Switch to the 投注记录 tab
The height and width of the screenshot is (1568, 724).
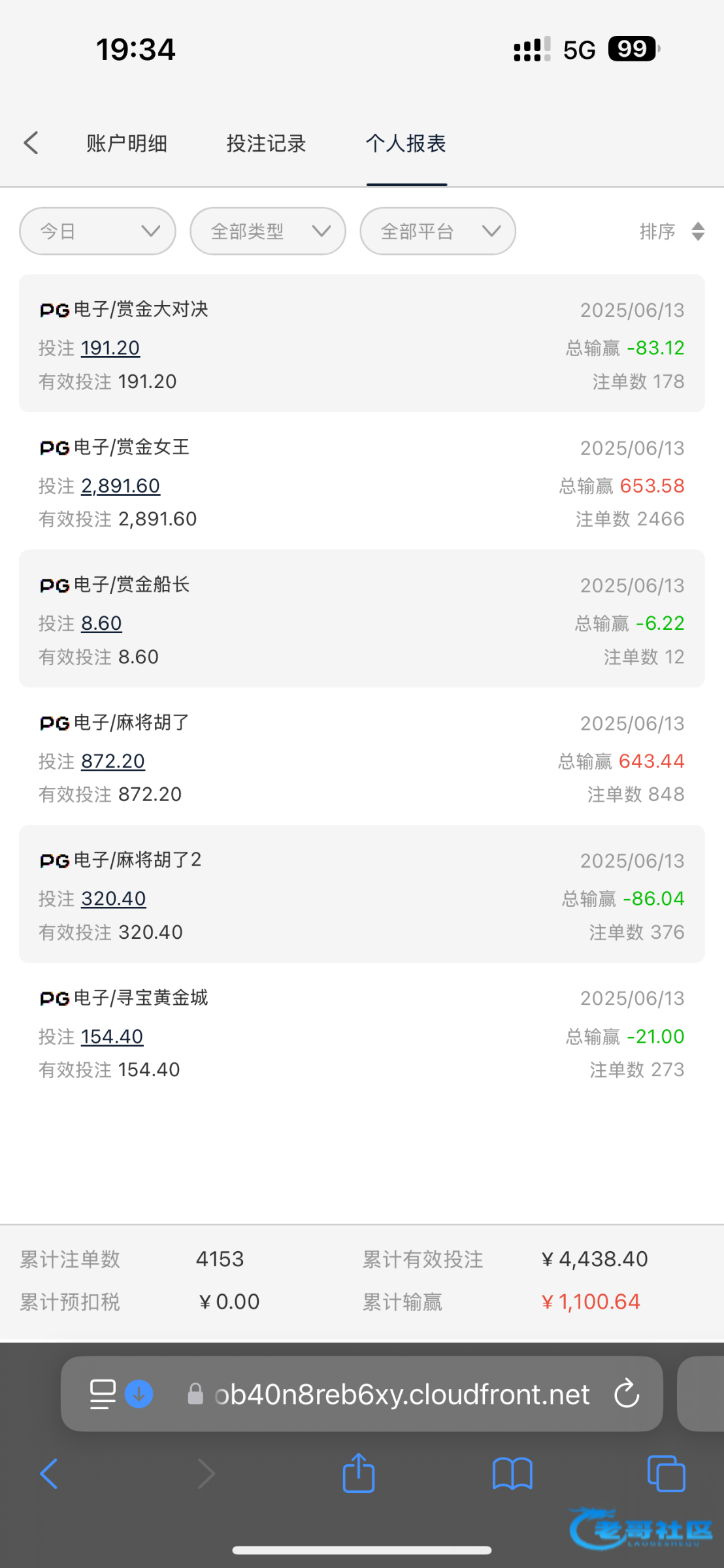click(x=266, y=143)
